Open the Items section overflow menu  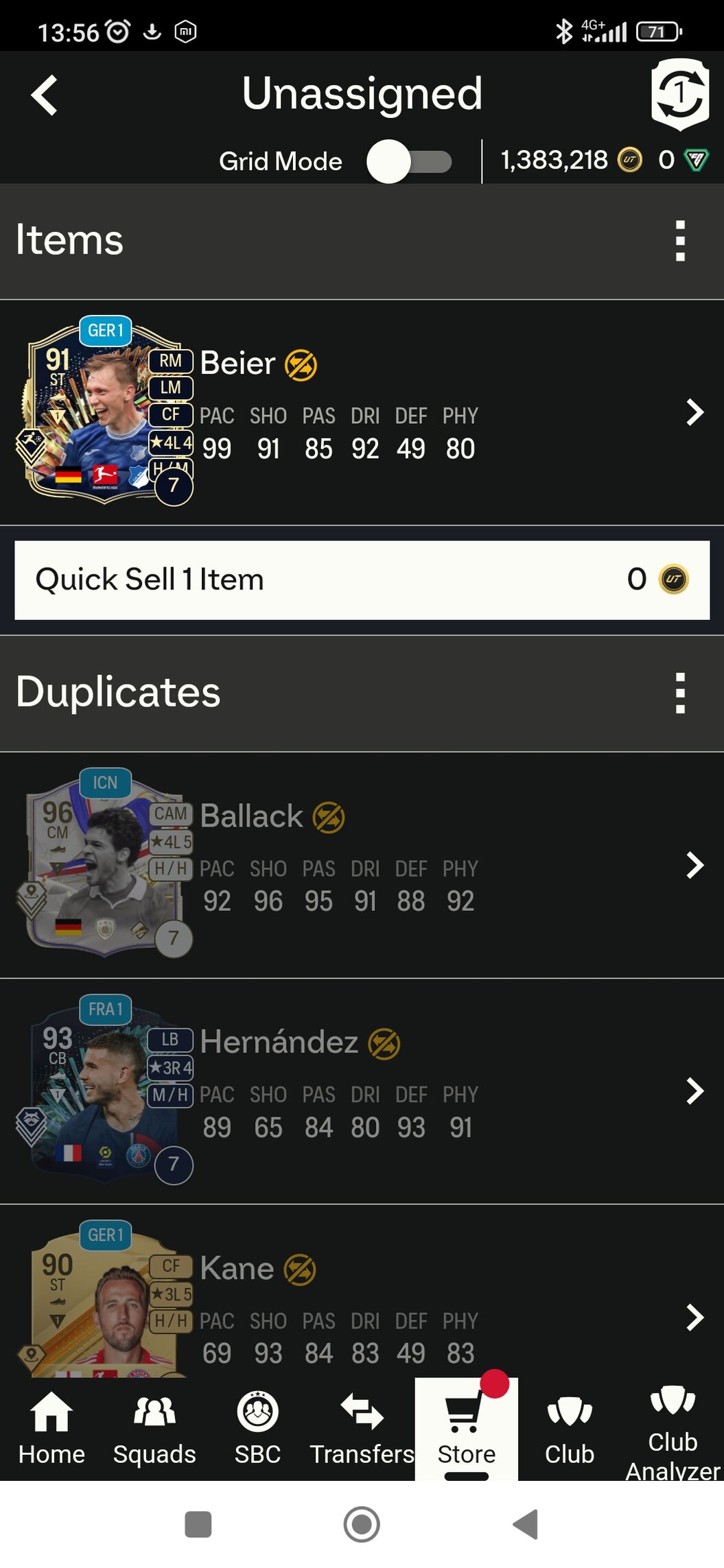click(x=680, y=241)
